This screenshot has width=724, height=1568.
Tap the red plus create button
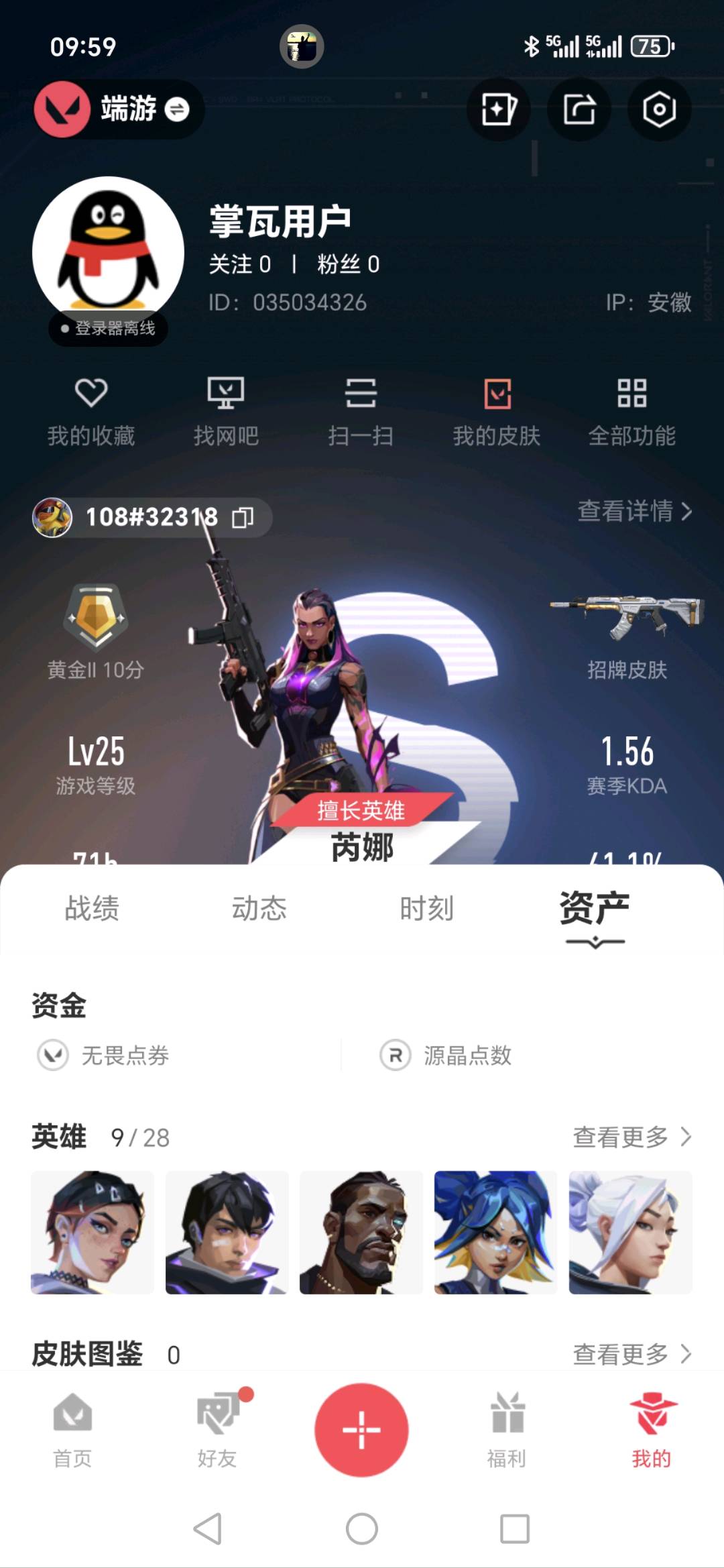coord(361,1429)
